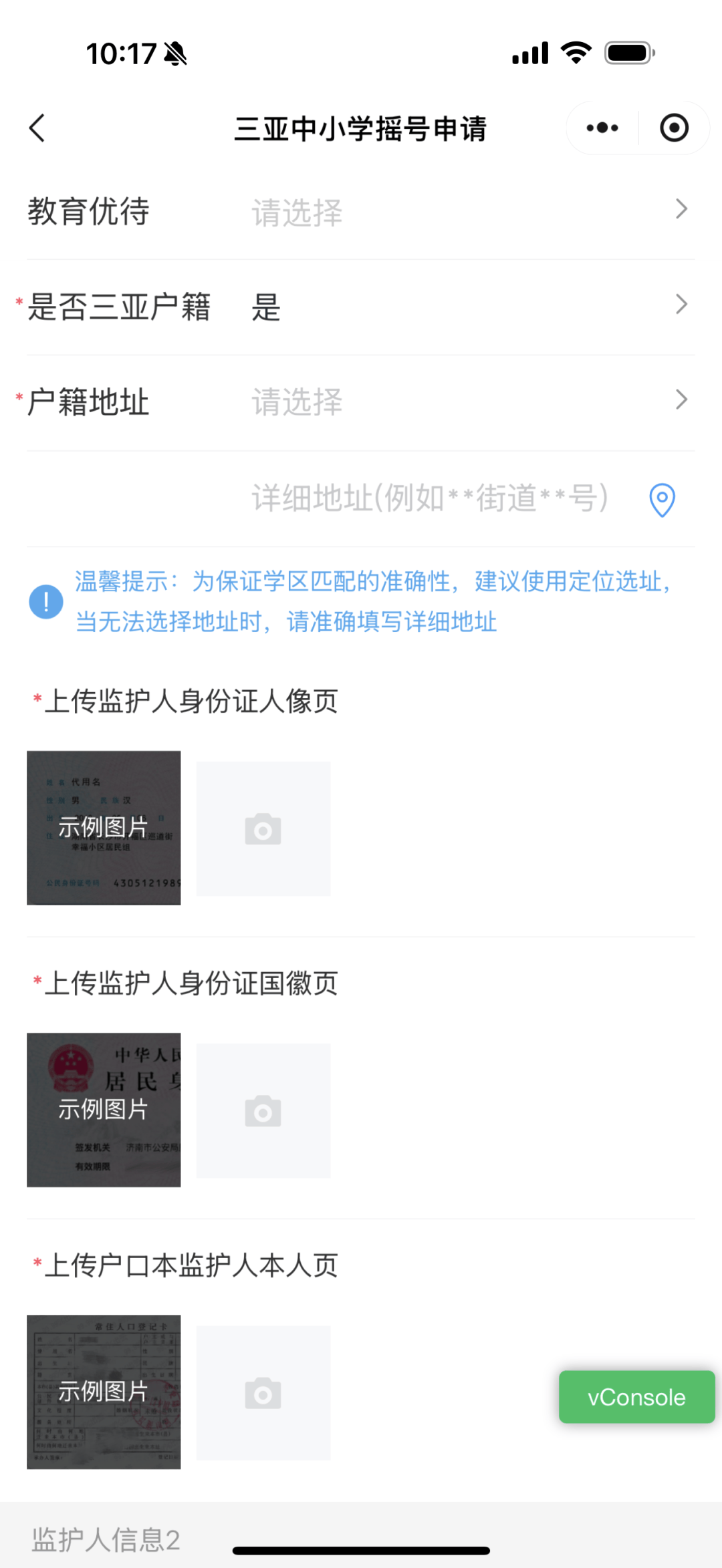Open the vConsole debug panel
722x1568 pixels.
636,1397
